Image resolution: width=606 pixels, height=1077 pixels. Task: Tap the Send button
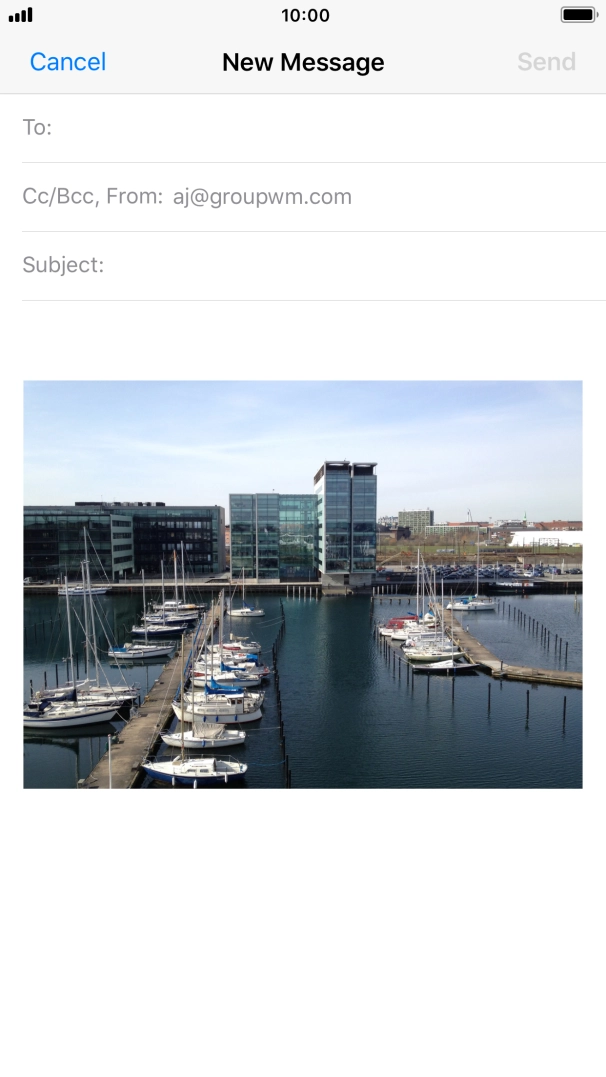[546, 62]
